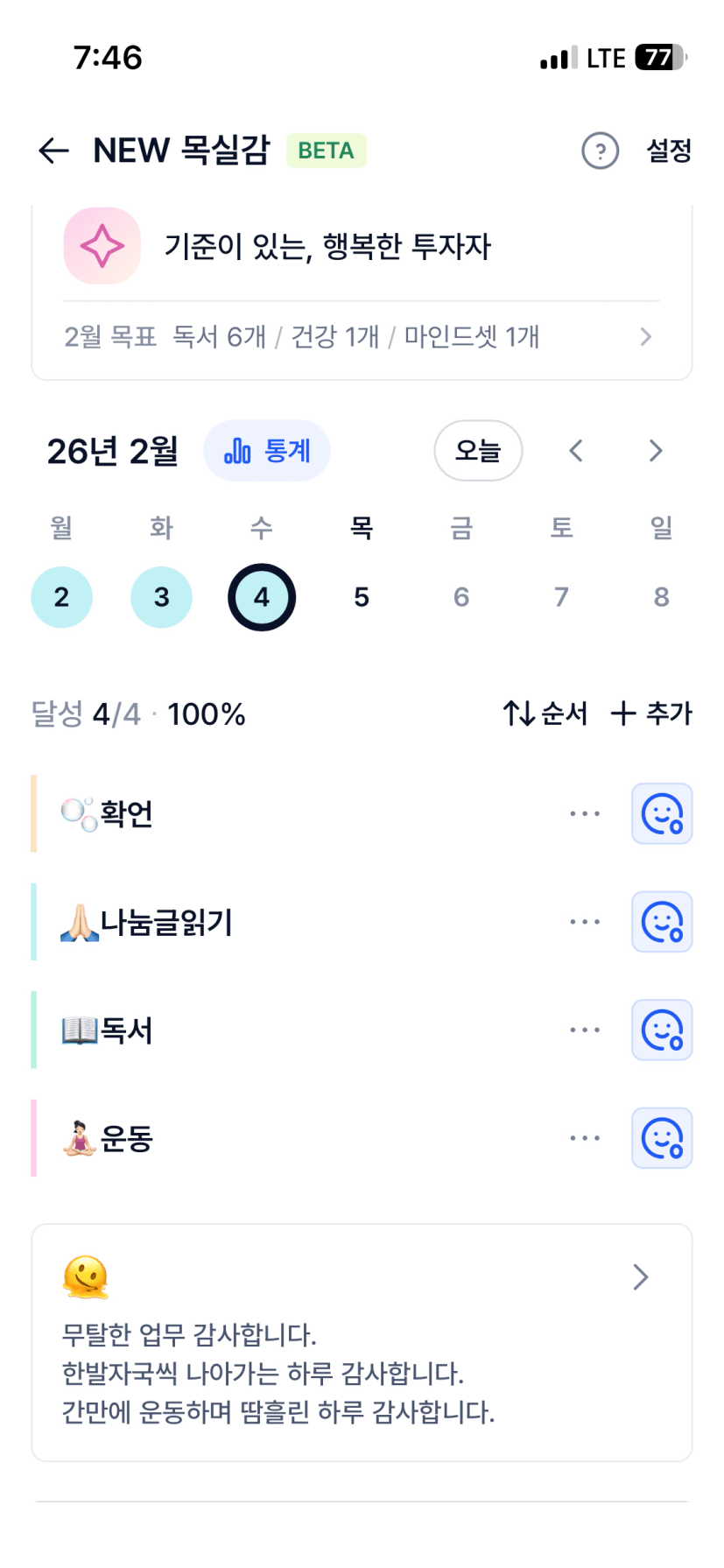
Task: Open the help question mark icon
Action: (600, 151)
